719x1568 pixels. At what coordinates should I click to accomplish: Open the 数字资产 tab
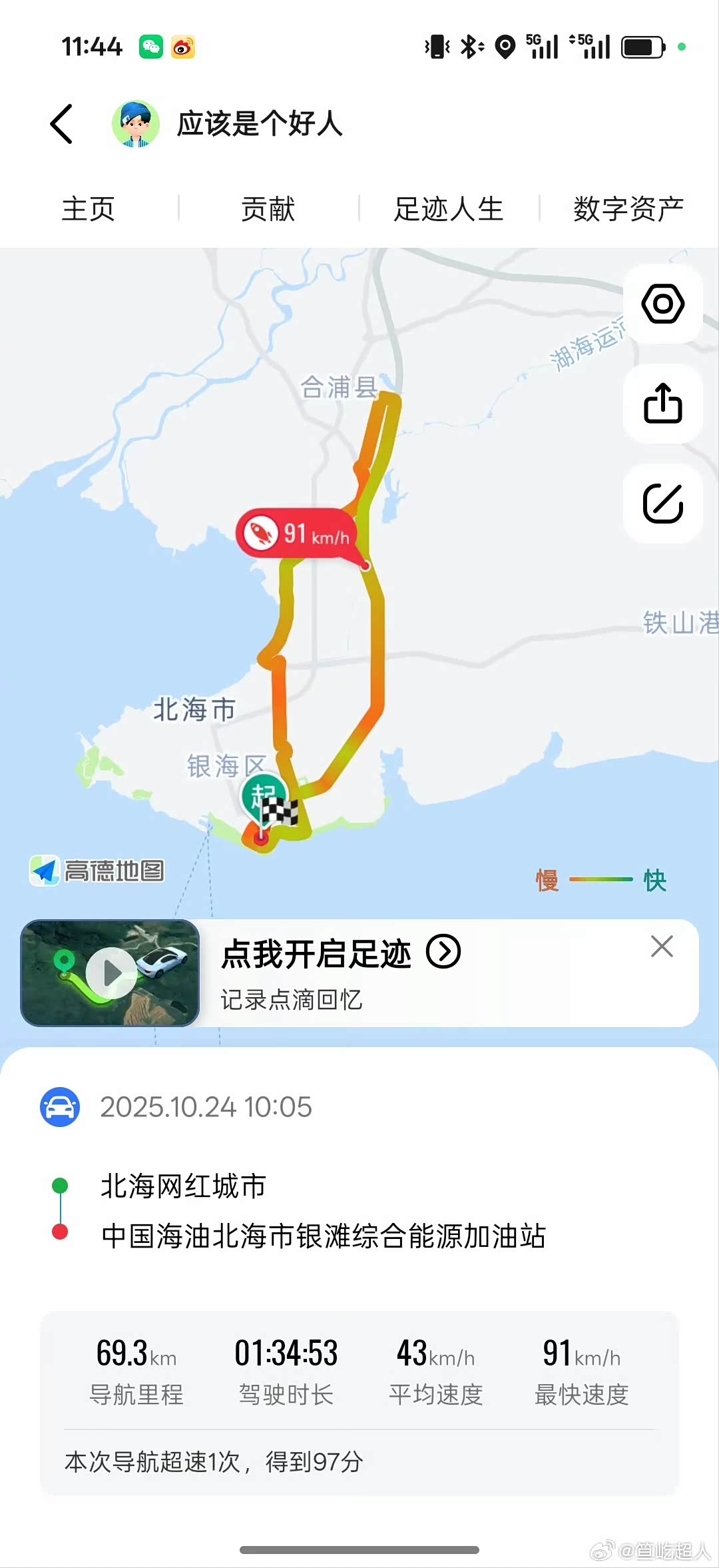click(x=628, y=209)
